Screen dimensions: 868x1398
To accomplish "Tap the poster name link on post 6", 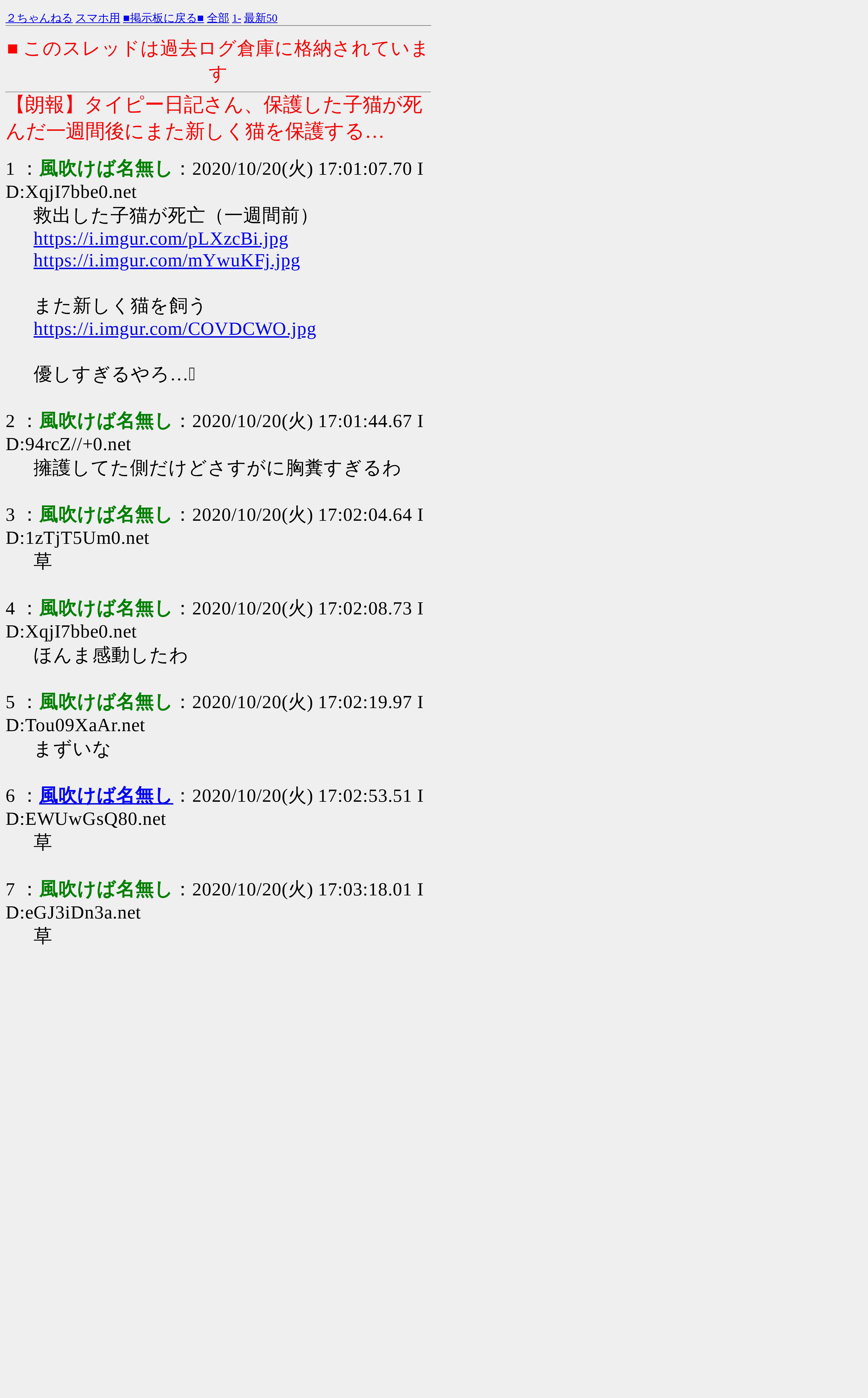I will coord(106,796).
